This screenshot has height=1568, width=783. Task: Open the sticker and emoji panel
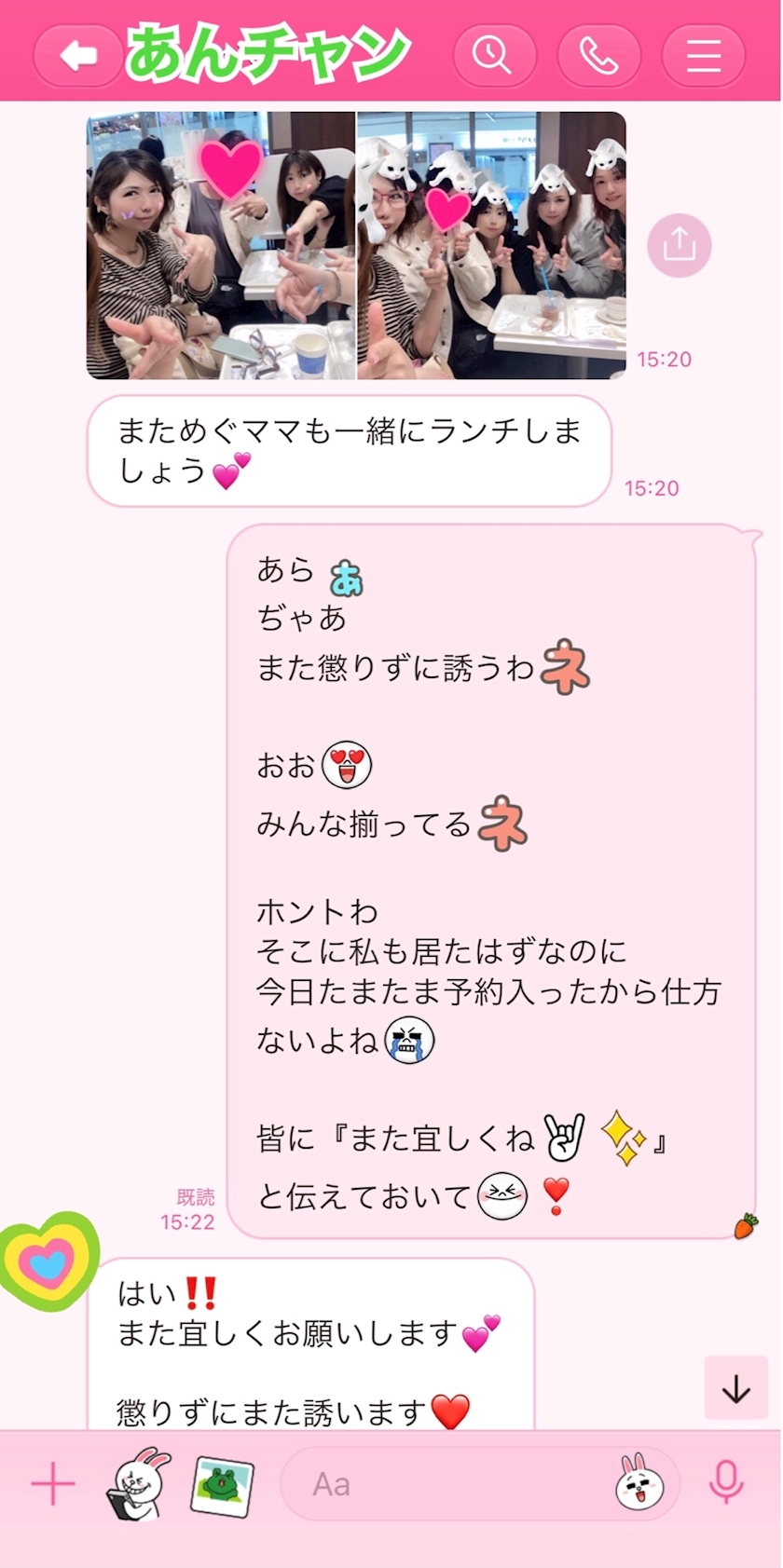tap(639, 1484)
